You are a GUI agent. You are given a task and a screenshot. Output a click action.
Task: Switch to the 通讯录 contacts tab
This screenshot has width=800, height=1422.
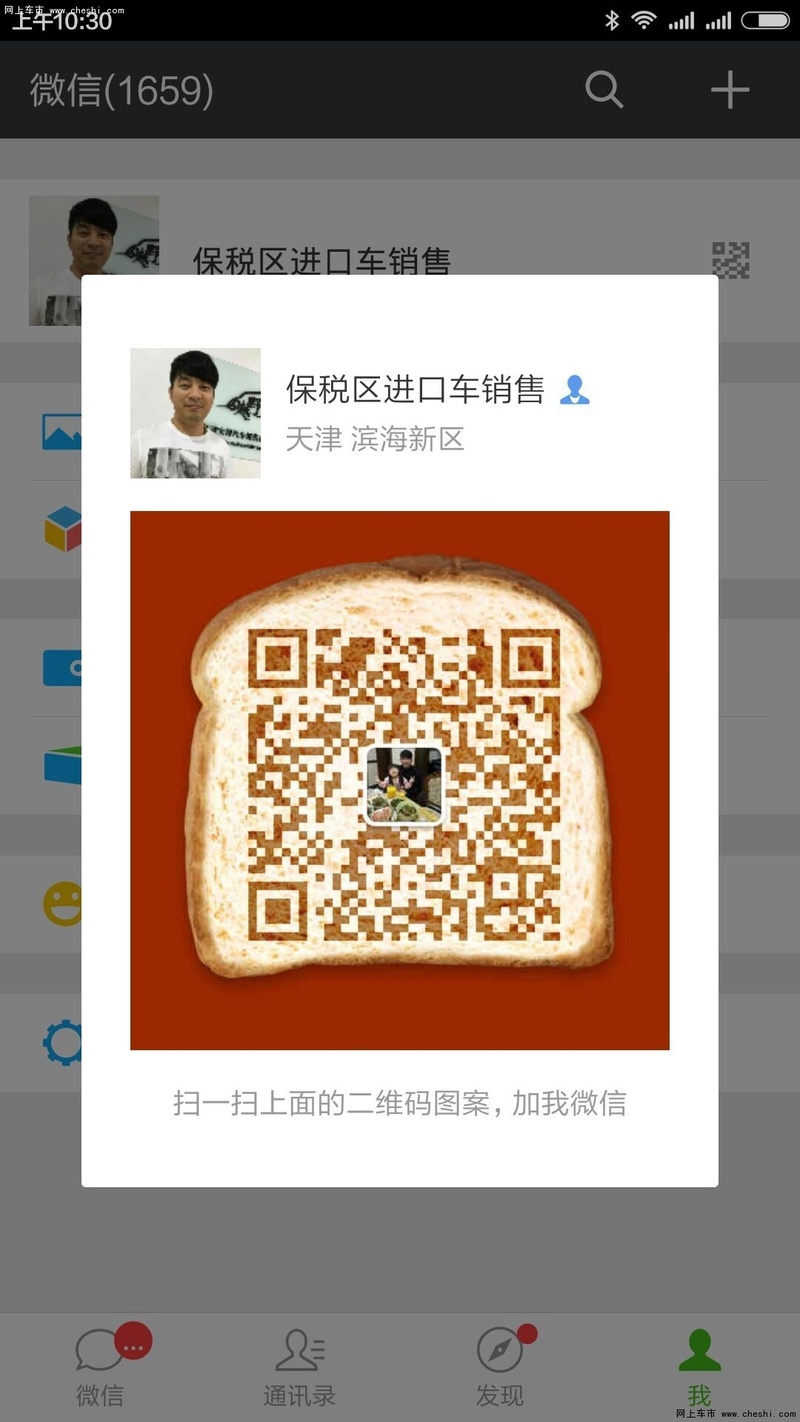(x=299, y=1366)
